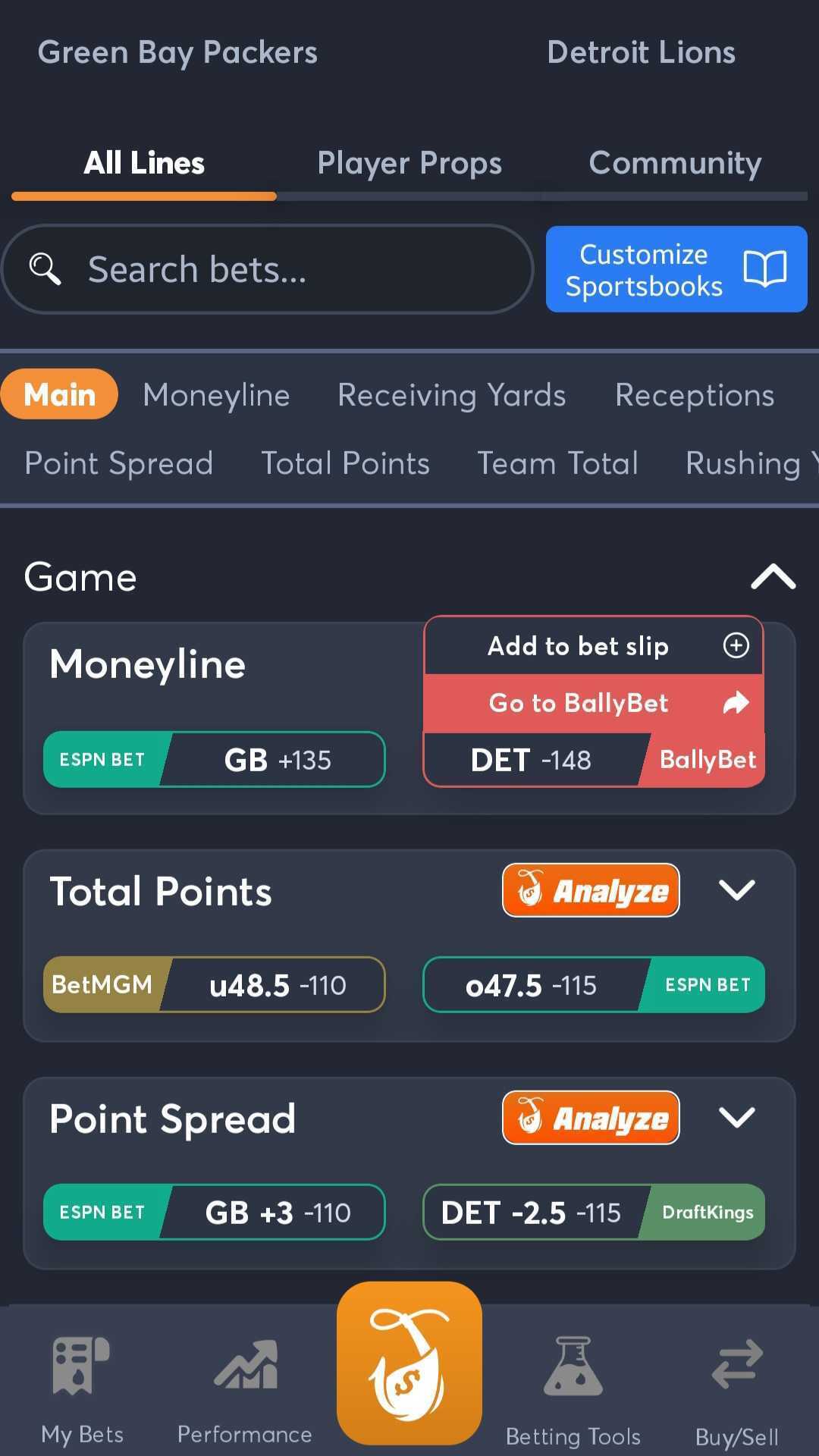This screenshot has width=819, height=1456.
Task: Select GB +135 on ESPN BET
Action: [x=215, y=760]
